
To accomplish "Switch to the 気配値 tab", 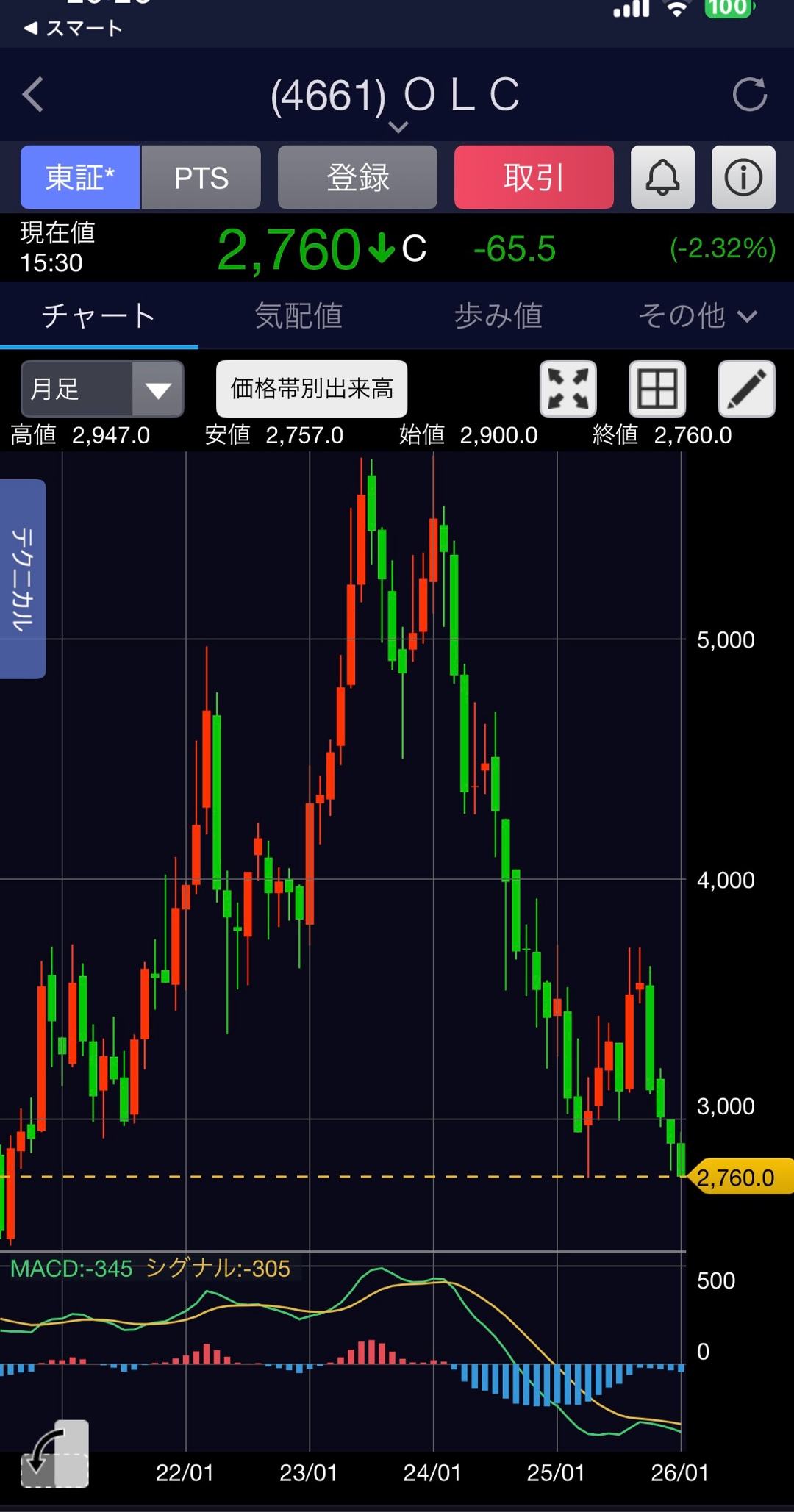I will 298,316.
